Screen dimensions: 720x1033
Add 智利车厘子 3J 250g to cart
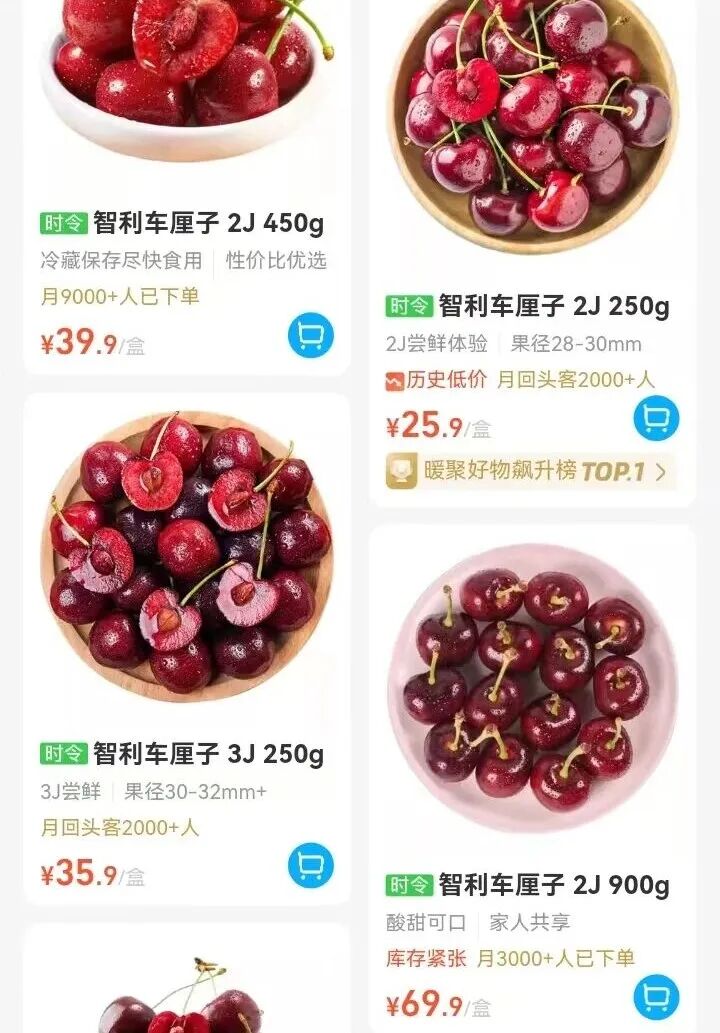(x=310, y=866)
